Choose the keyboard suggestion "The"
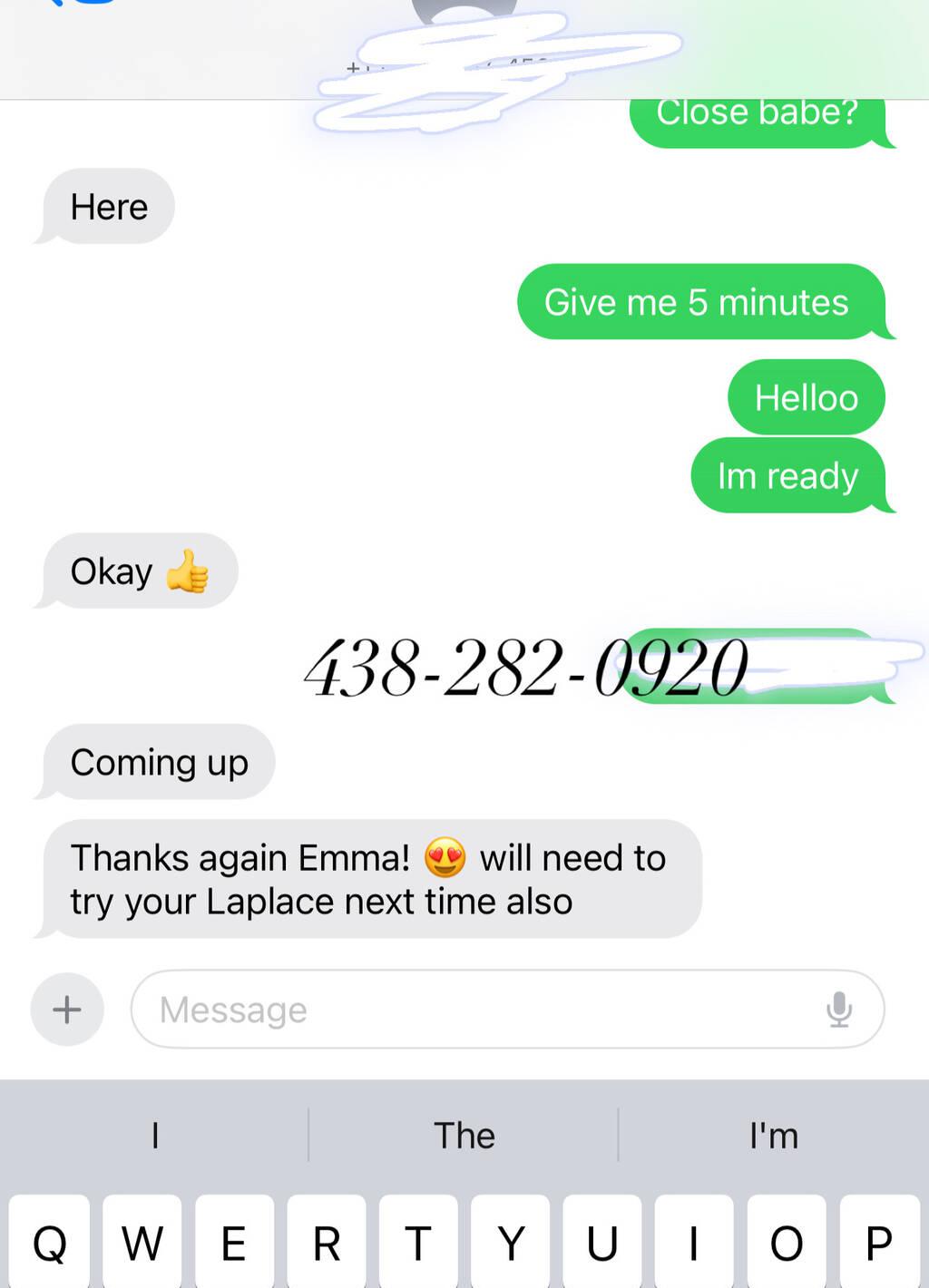 [x=464, y=1136]
